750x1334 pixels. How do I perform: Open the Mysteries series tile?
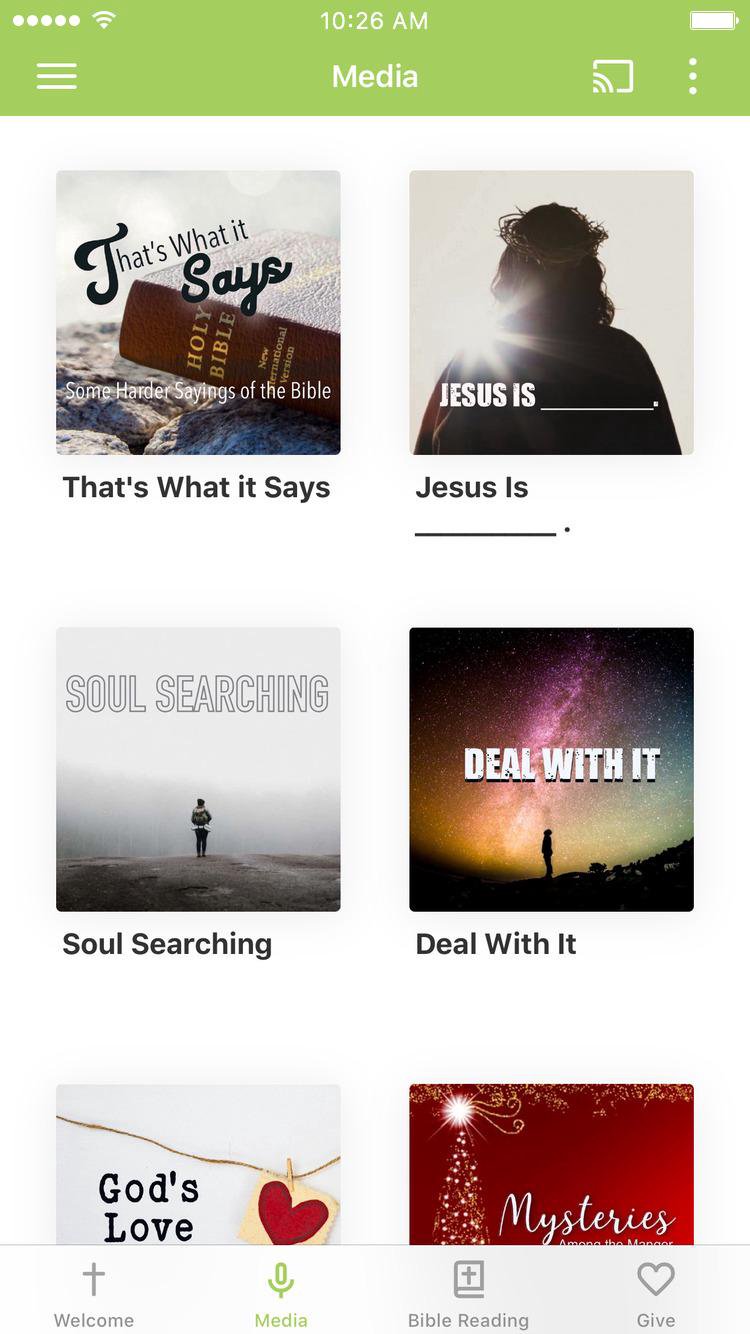[x=551, y=1165]
